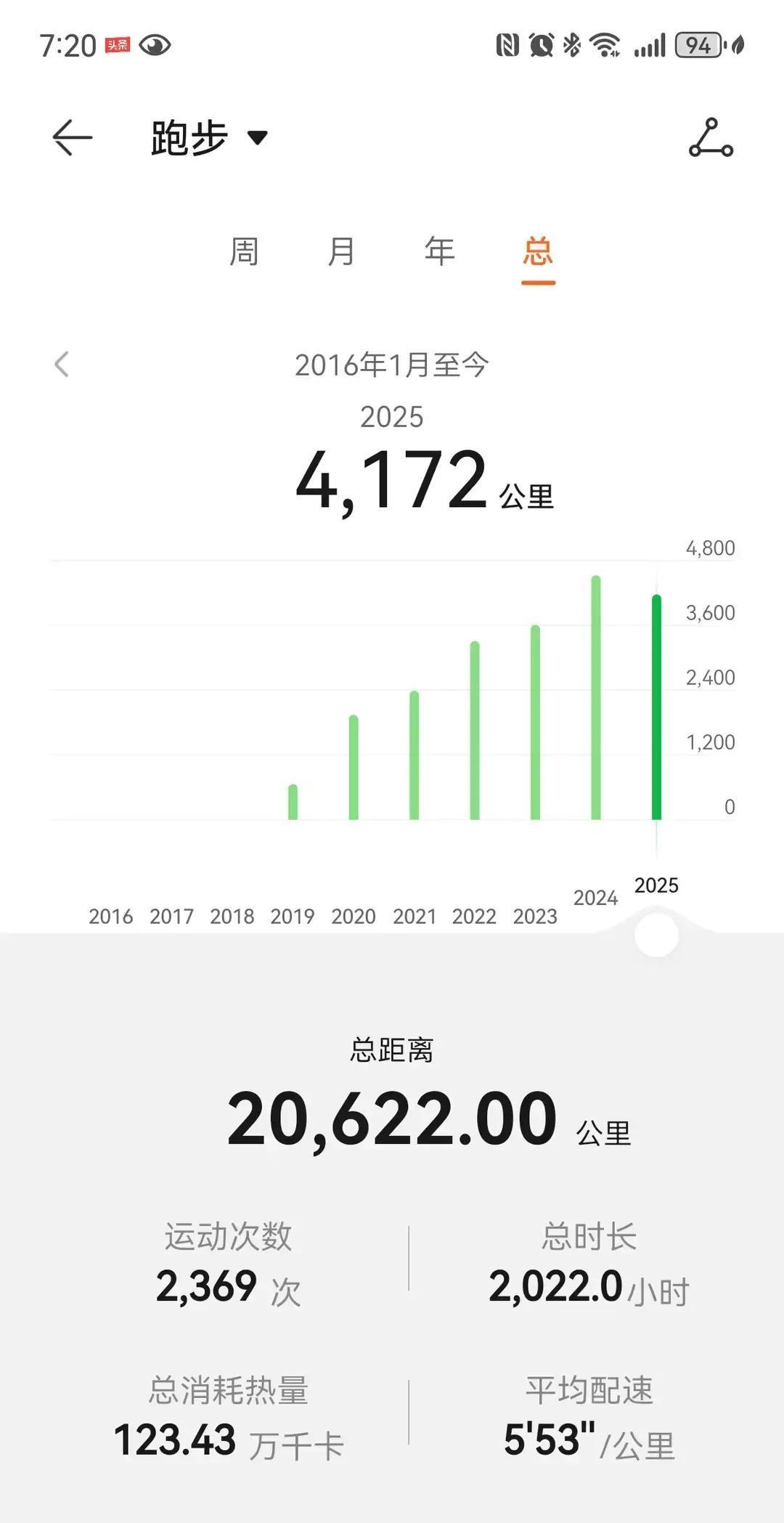Open the 跑步 activity type dropdown
The image size is (784, 1523).
point(209,137)
